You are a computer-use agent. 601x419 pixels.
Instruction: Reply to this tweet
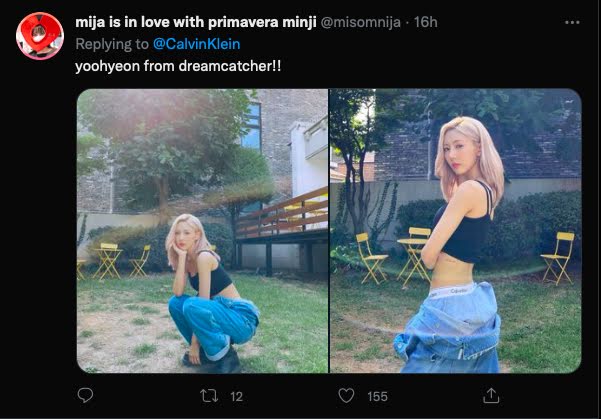point(85,395)
